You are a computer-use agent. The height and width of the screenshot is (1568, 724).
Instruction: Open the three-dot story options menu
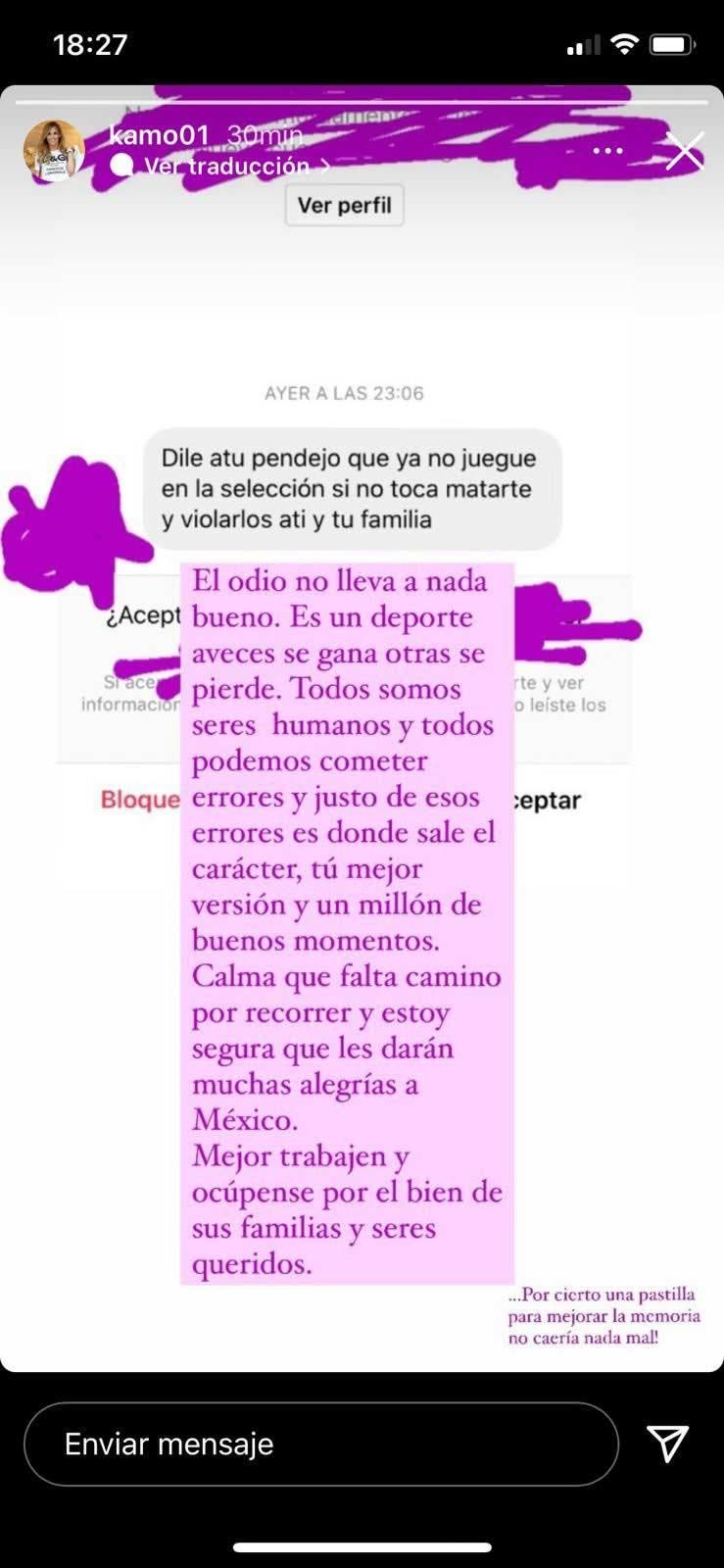coord(607,151)
